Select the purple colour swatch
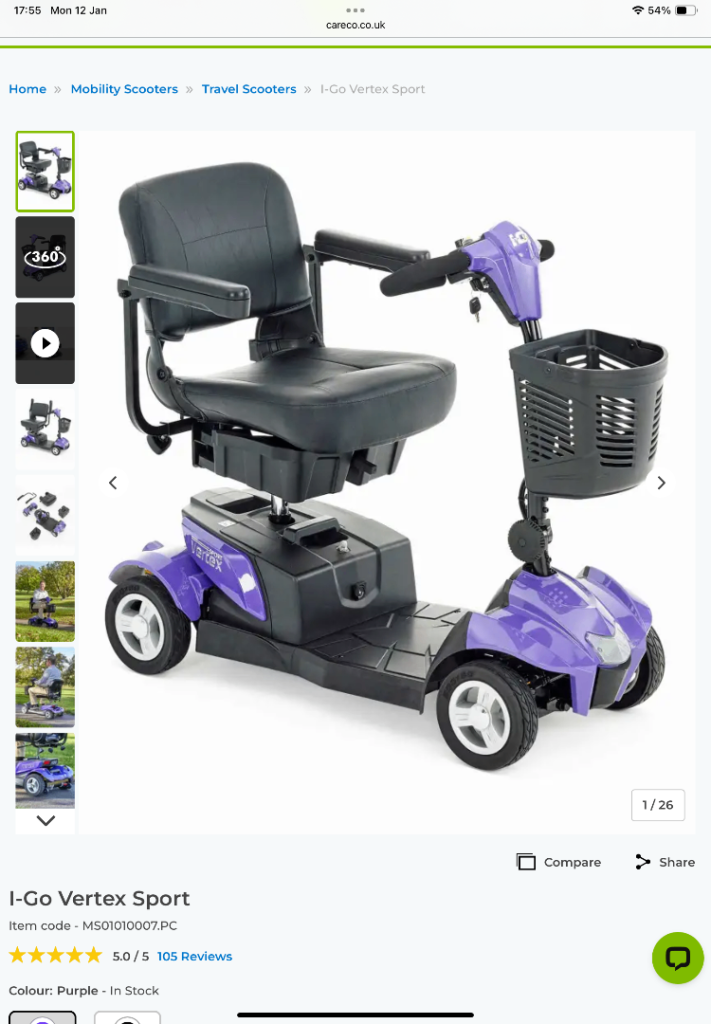The height and width of the screenshot is (1024, 711). 42,1017
